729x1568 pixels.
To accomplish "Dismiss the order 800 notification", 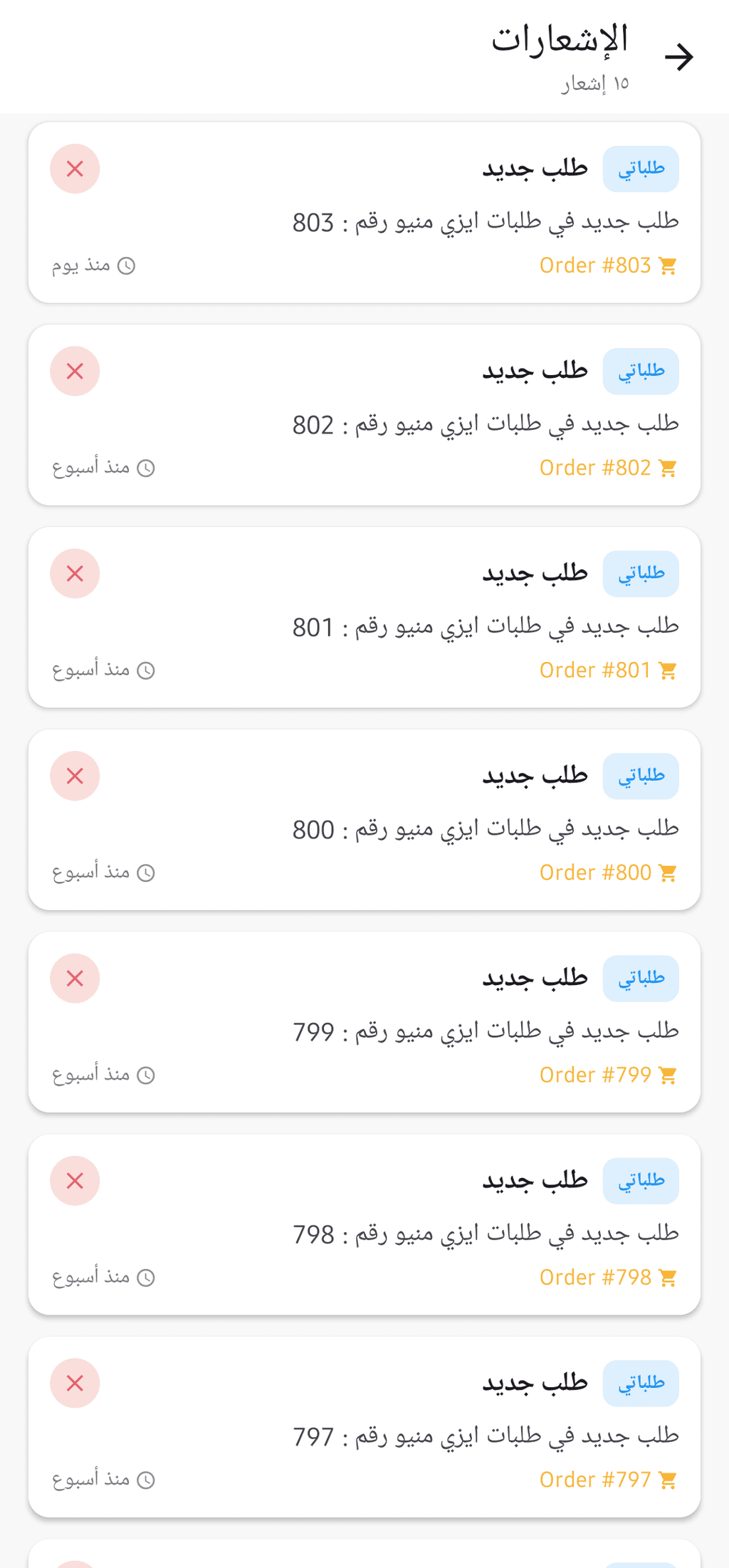I will click(x=75, y=776).
